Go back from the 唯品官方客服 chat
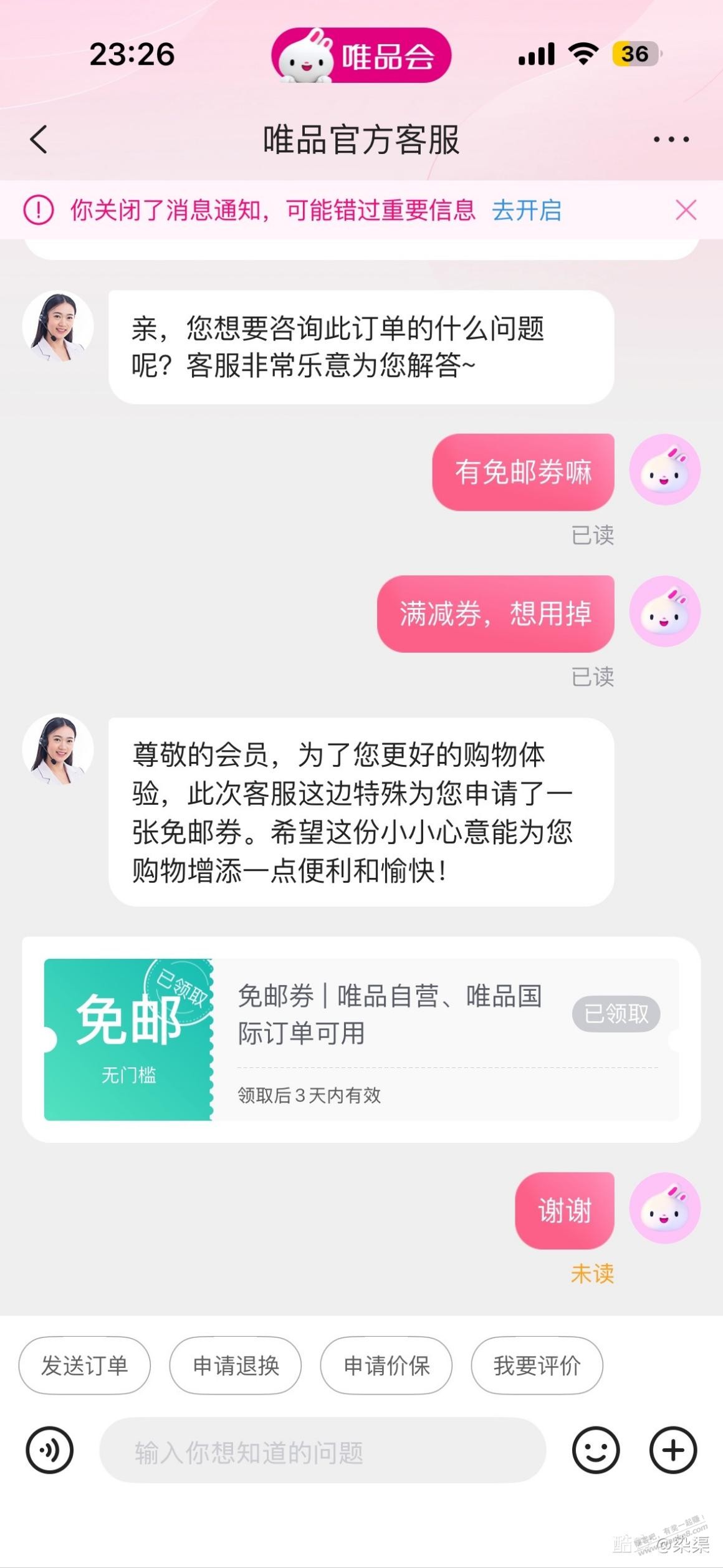This screenshot has width=723, height=1568. click(x=39, y=139)
